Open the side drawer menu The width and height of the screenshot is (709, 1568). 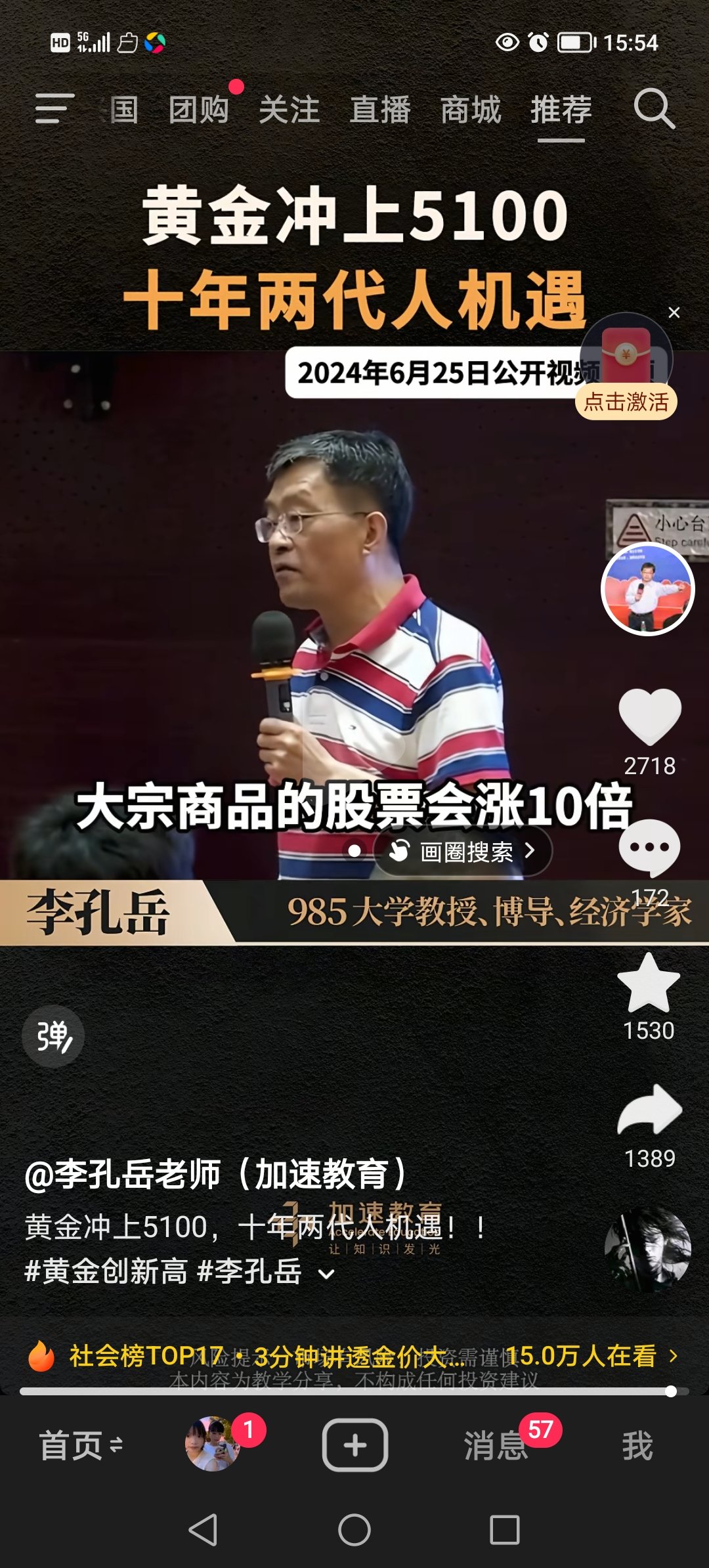[x=54, y=108]
